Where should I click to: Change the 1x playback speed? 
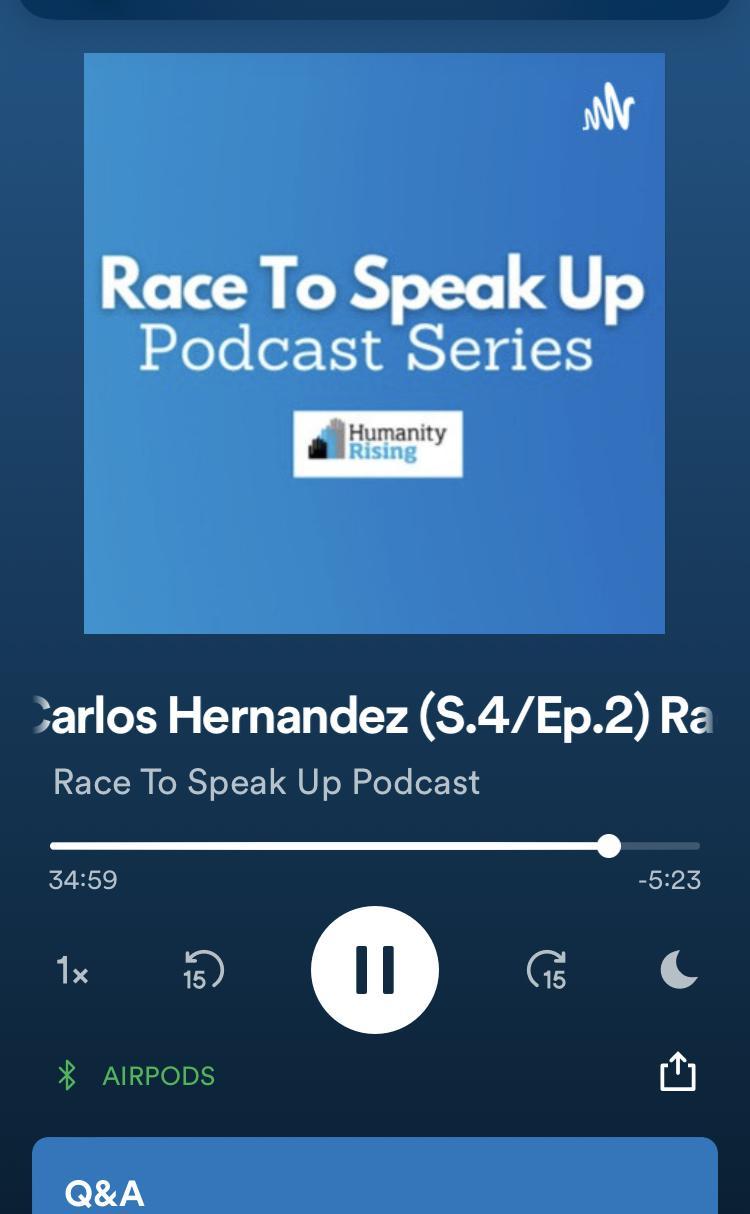pos(72,970)
